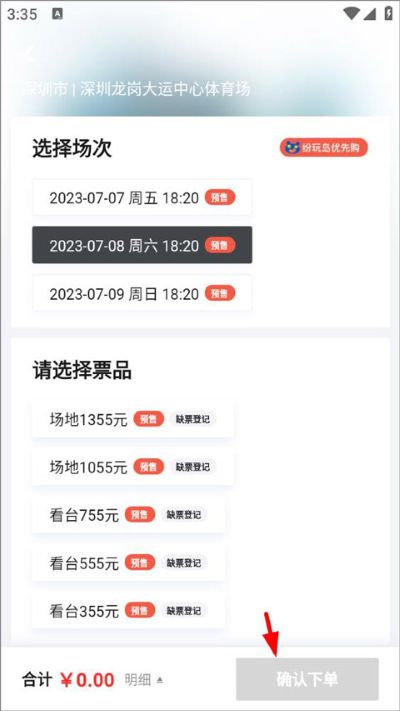Pick the 2023-07-09 周日 18:20 session
The image size is (400, 711).
(142, 293)
